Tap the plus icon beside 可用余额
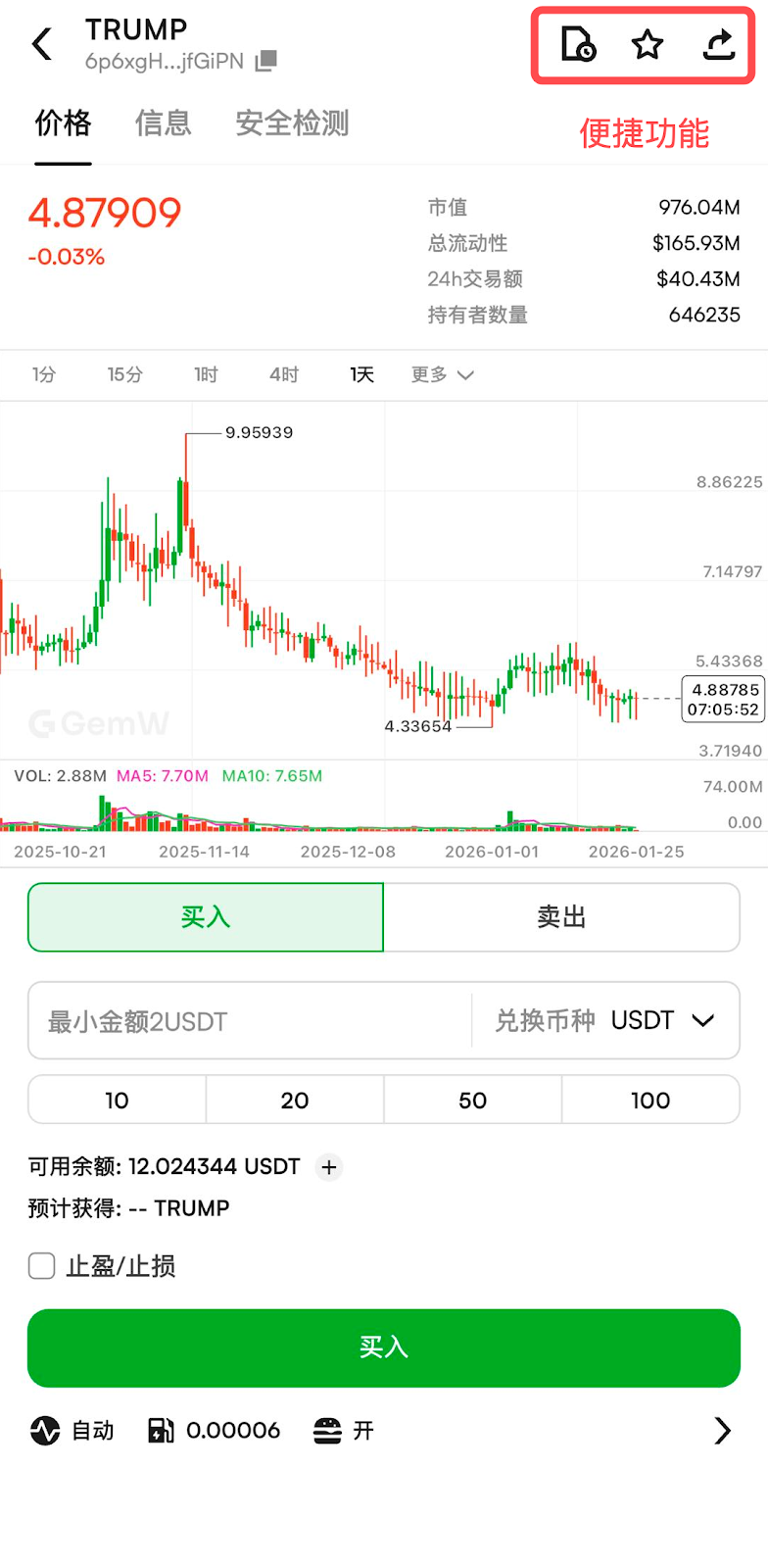Viewport: 768px width, 1568px height. [x=329, y=1167]
